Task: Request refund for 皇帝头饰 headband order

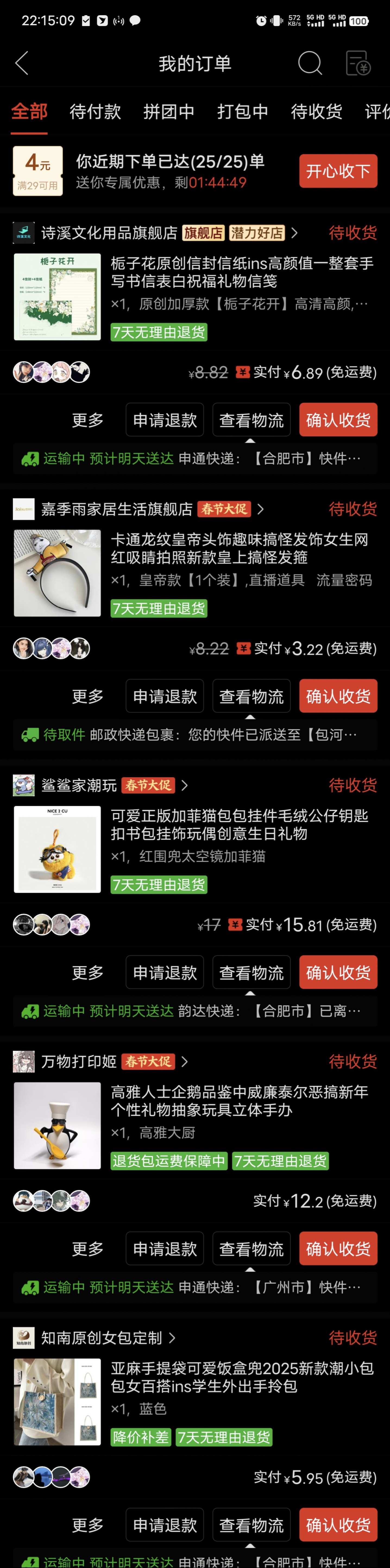Action: 165,696
